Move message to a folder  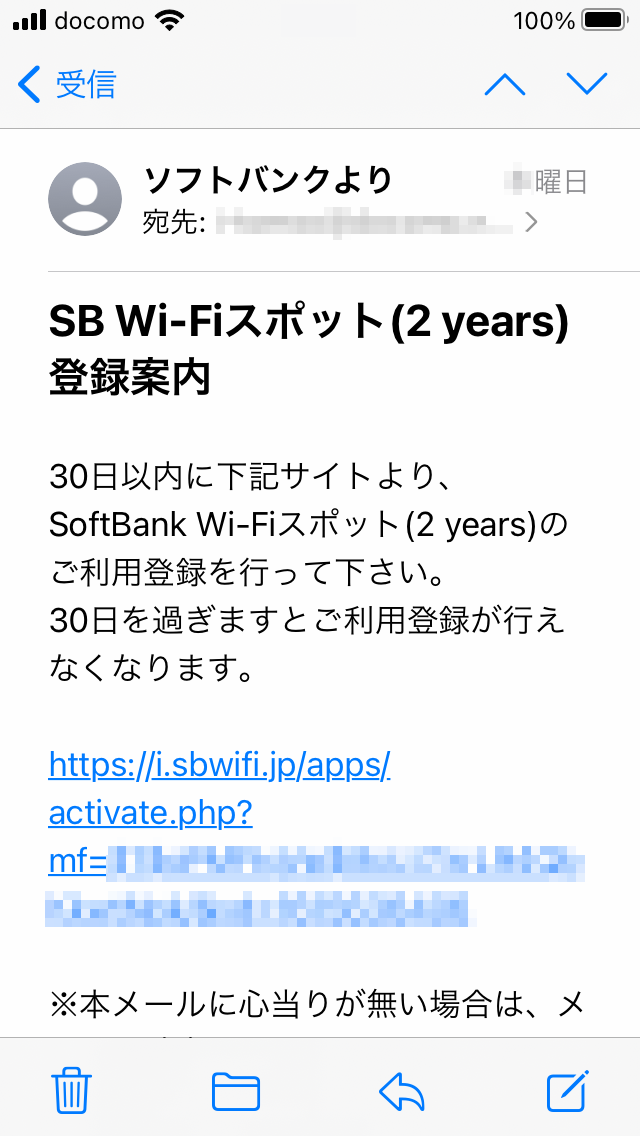pyautogui.click(x=236, y=1090)
